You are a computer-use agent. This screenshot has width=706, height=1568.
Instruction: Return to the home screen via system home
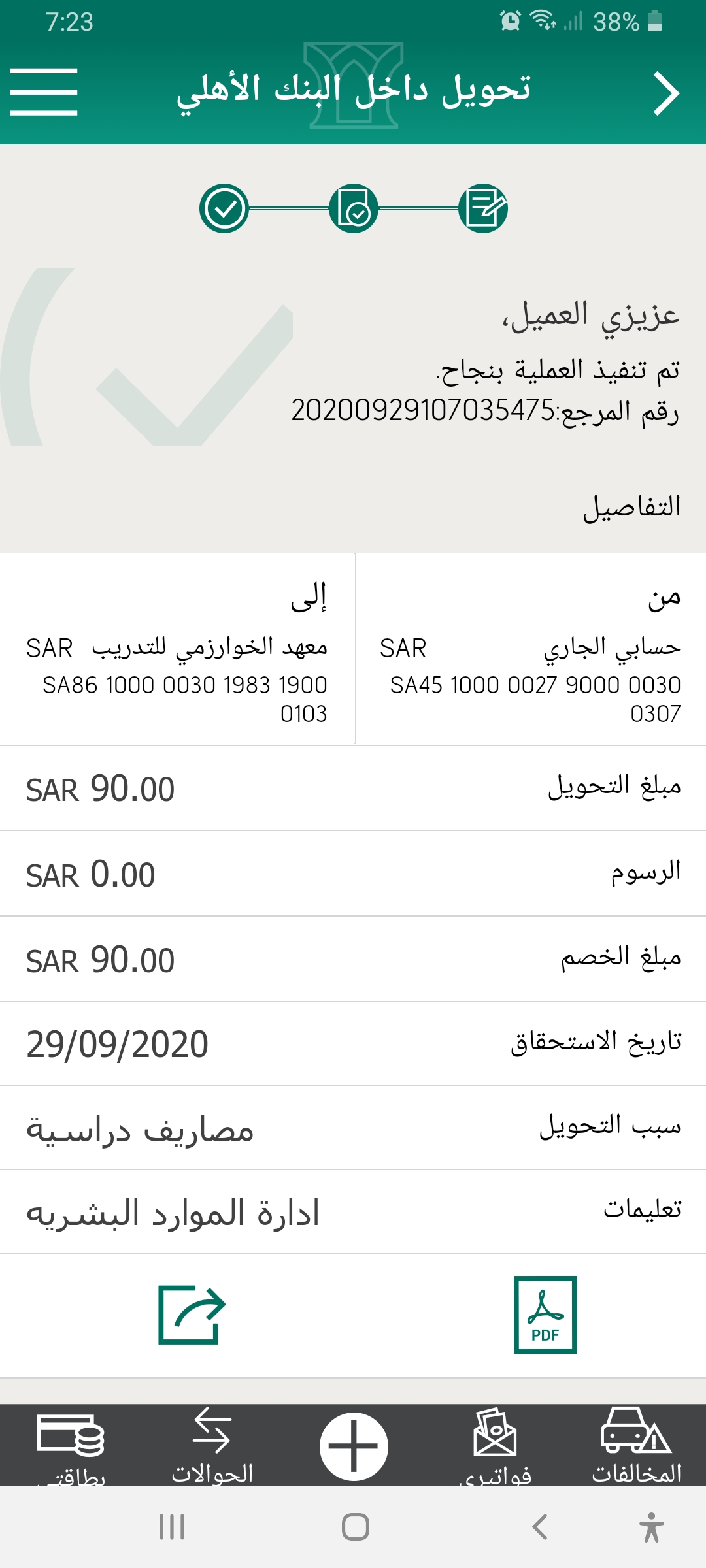(355, 1527)
